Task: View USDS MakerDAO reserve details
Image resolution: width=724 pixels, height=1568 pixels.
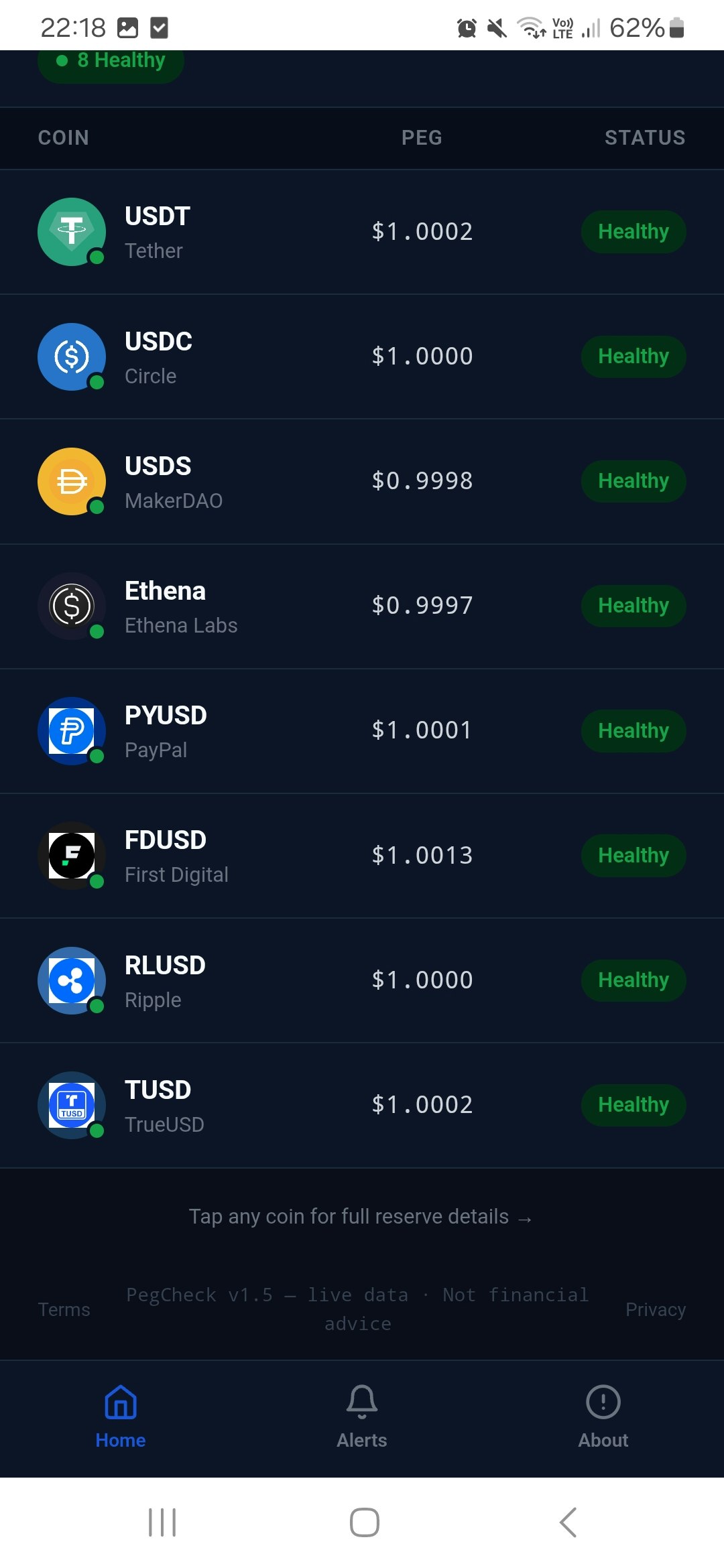Action: click(x=362, y=481)
